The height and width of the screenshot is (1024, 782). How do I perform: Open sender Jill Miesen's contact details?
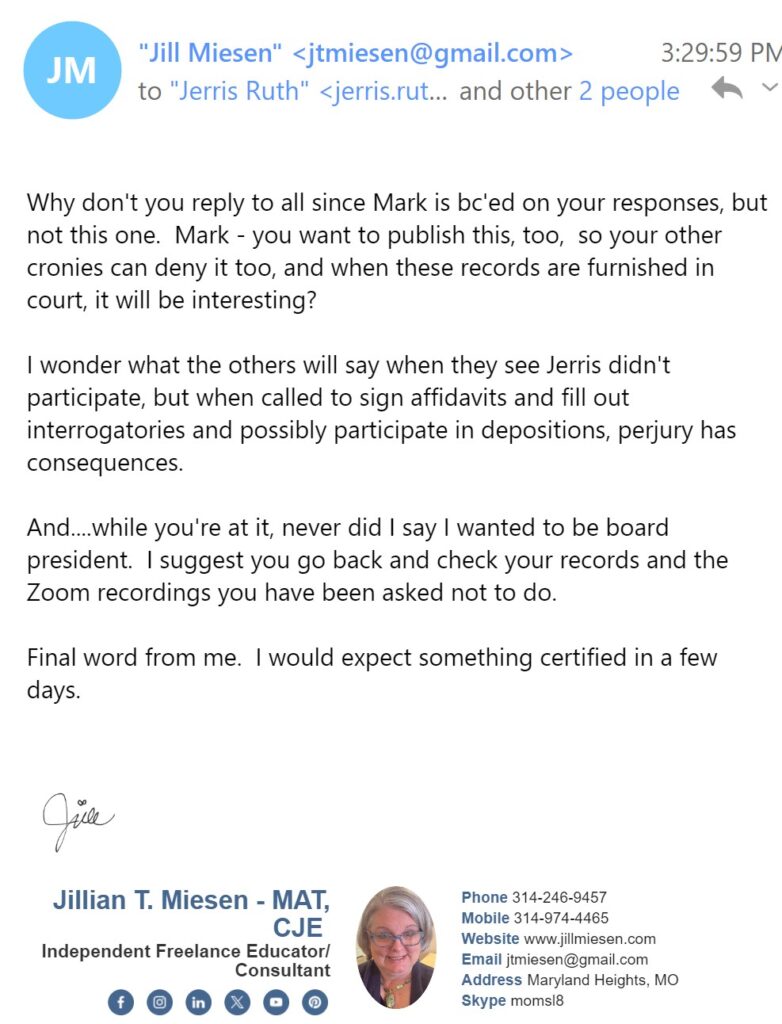pos(355,52)
